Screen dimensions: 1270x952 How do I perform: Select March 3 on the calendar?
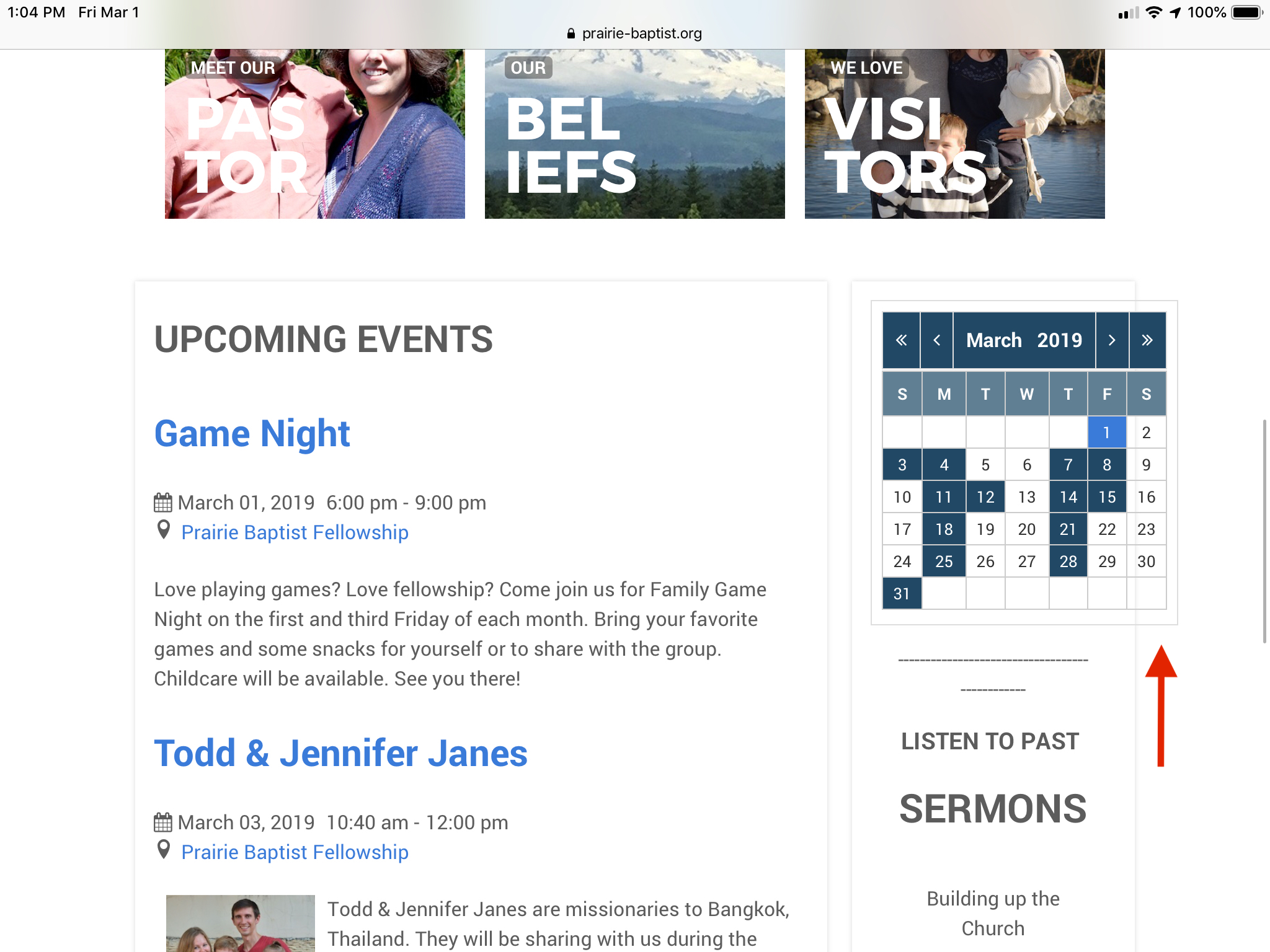coord(902,465)
